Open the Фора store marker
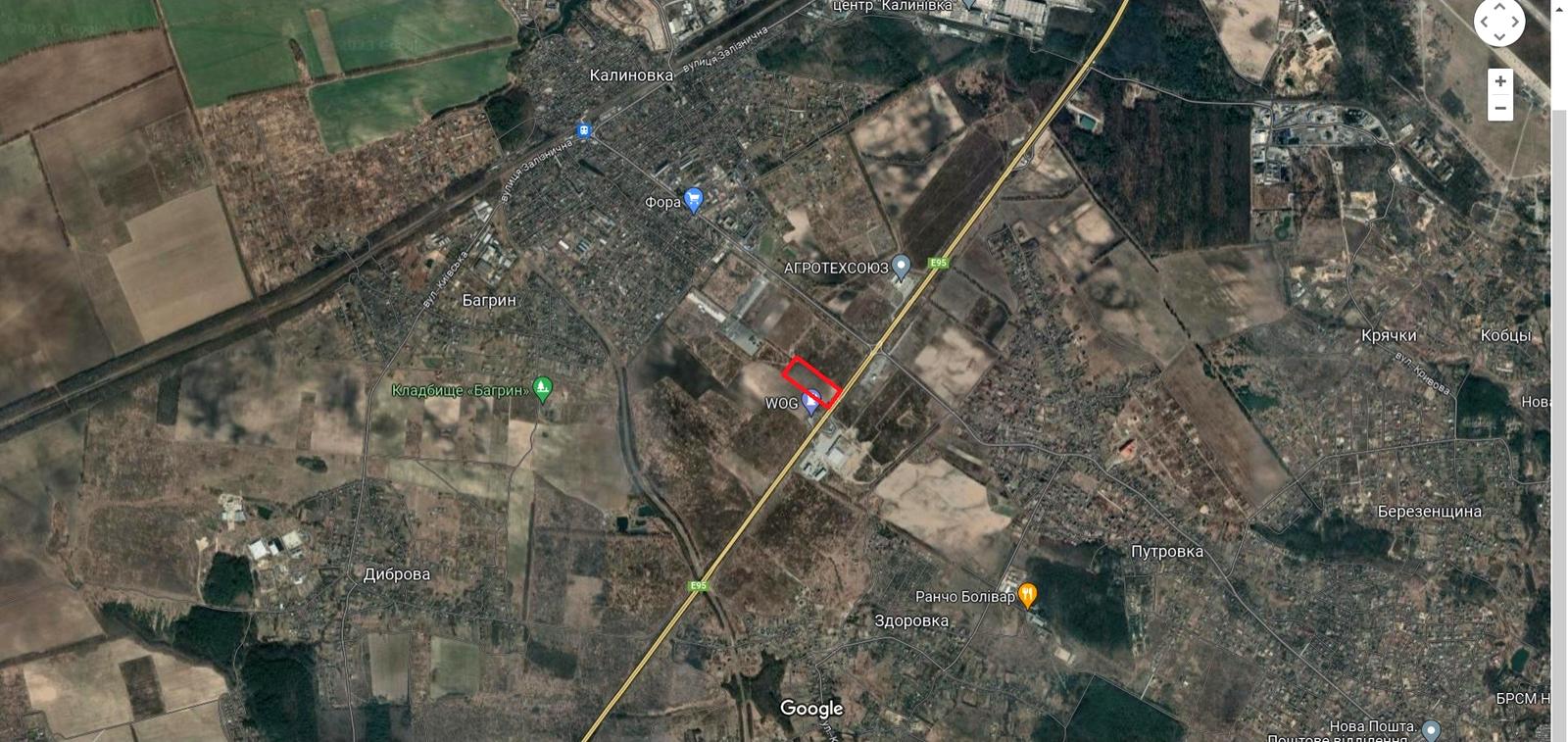The image size is (1568, 742). [694, 201]
